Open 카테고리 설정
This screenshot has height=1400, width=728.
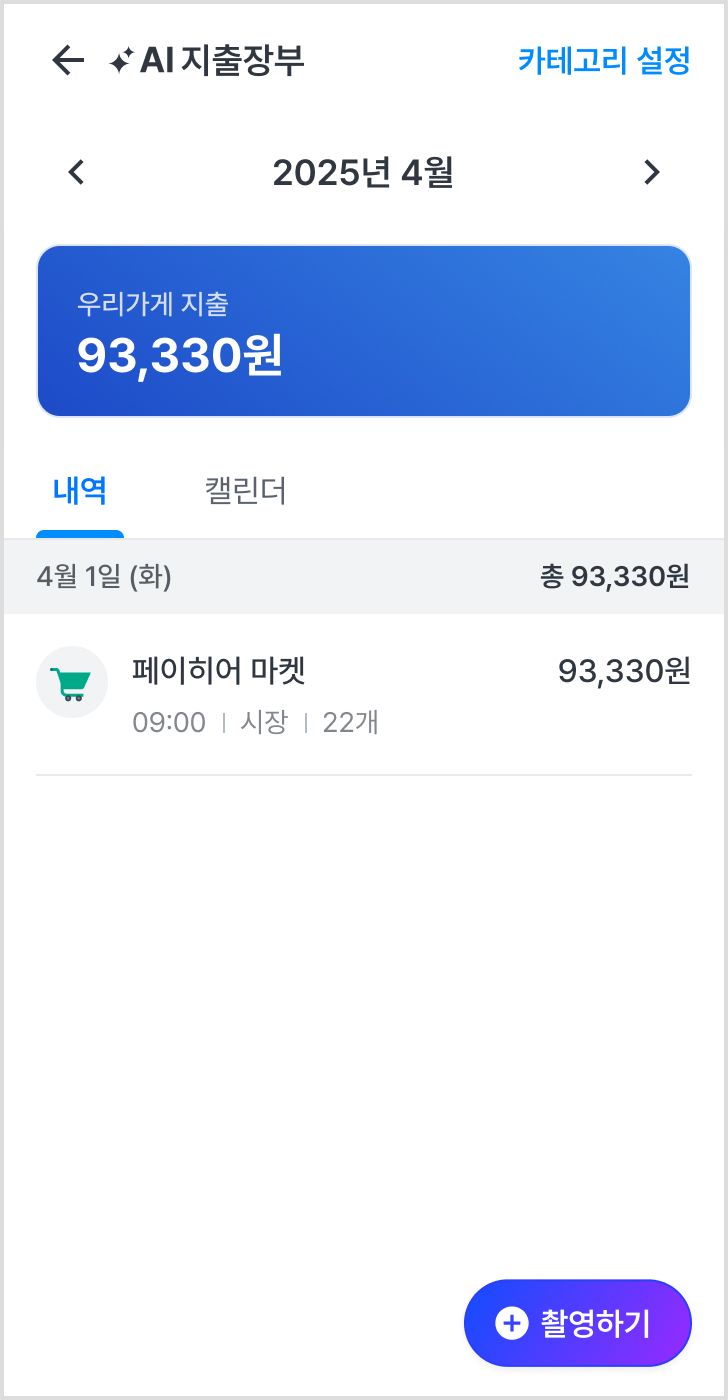coord(604,61)
